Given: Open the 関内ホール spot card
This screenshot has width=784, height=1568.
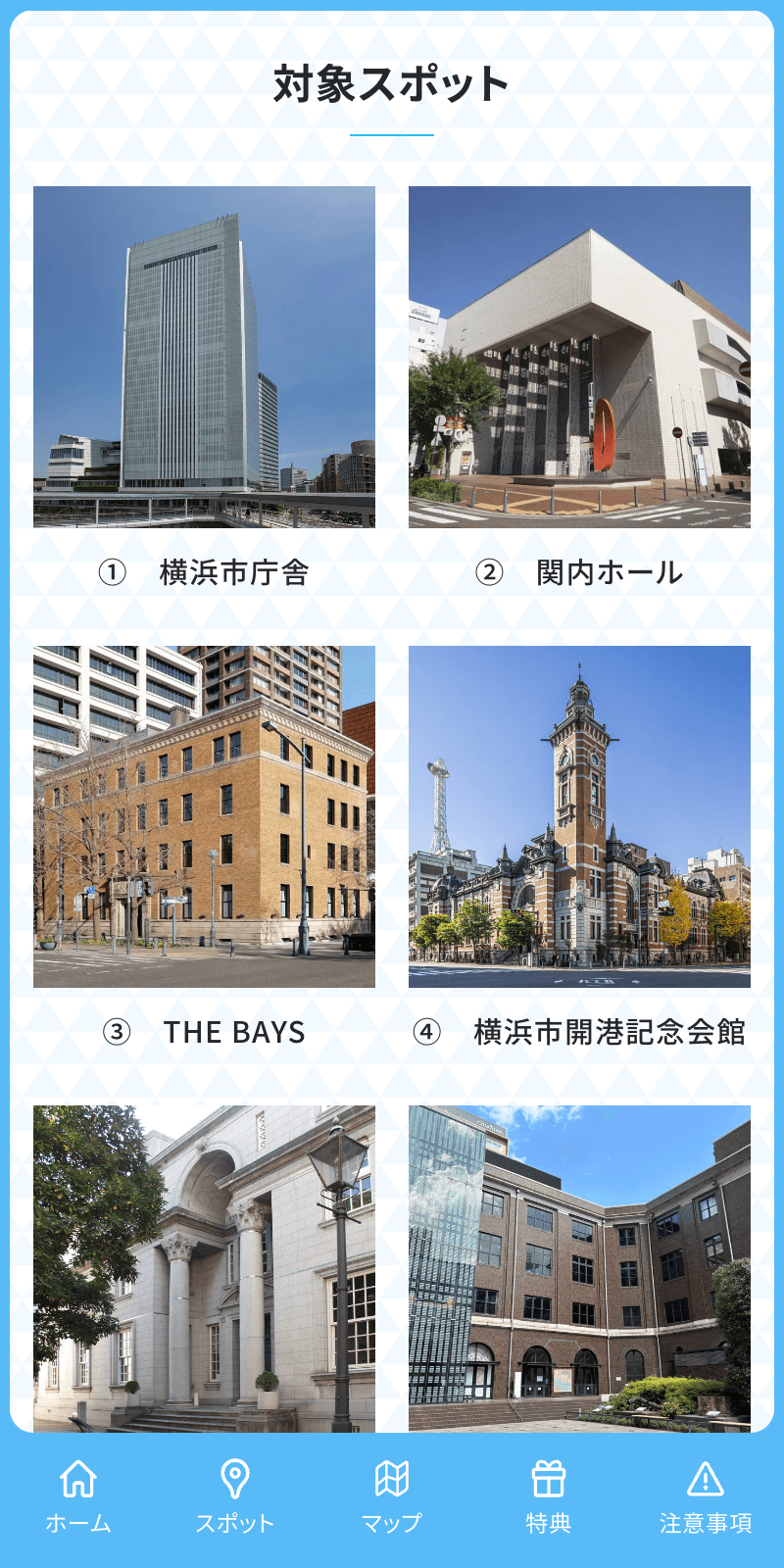Looking at the screenshot, I should point(579,388).
